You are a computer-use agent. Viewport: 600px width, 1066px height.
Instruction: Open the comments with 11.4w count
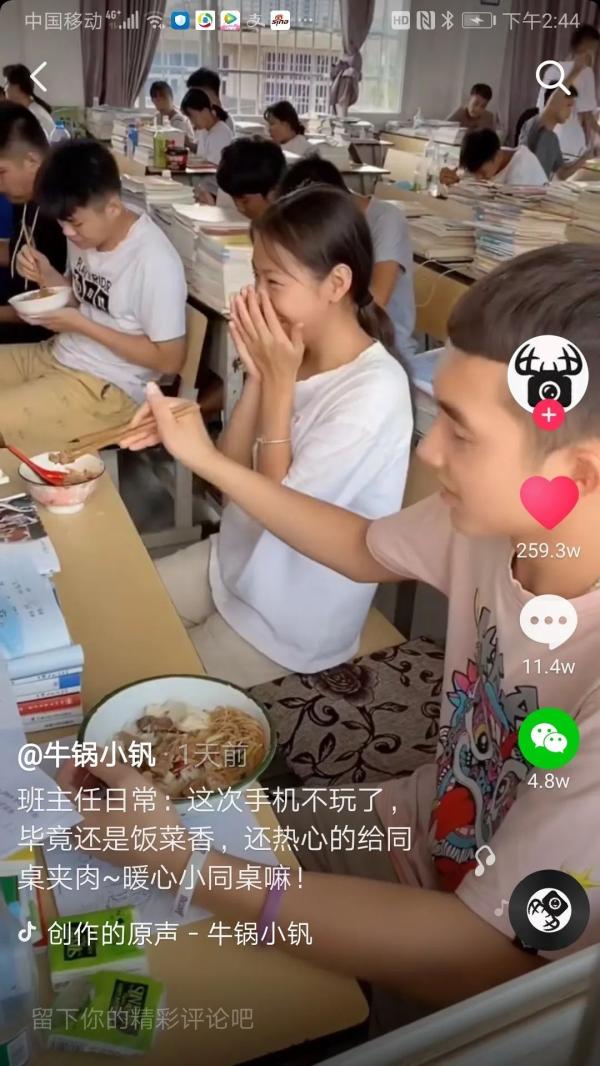pos(548,622)
